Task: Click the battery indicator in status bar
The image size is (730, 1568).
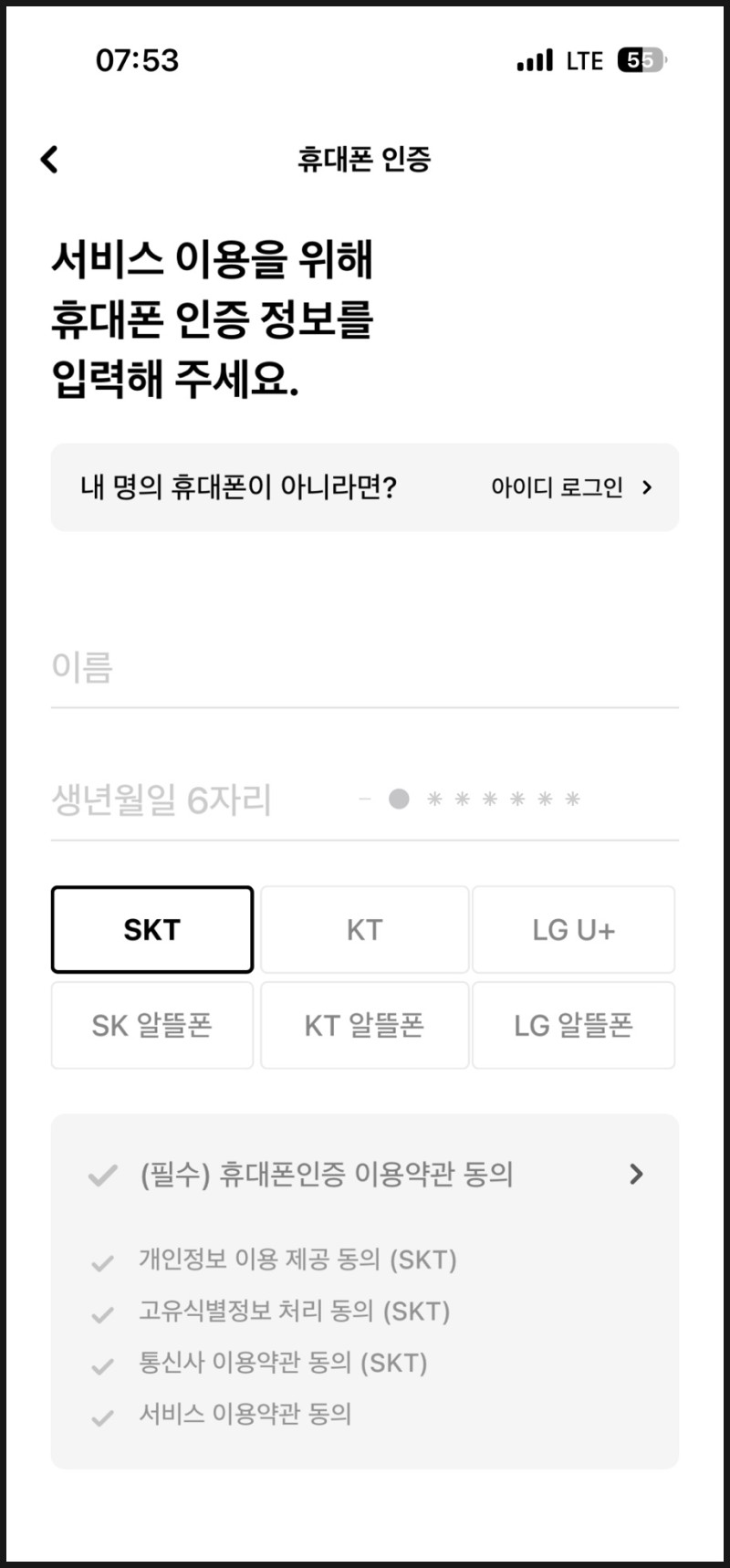Action: (x=639, y=60)
